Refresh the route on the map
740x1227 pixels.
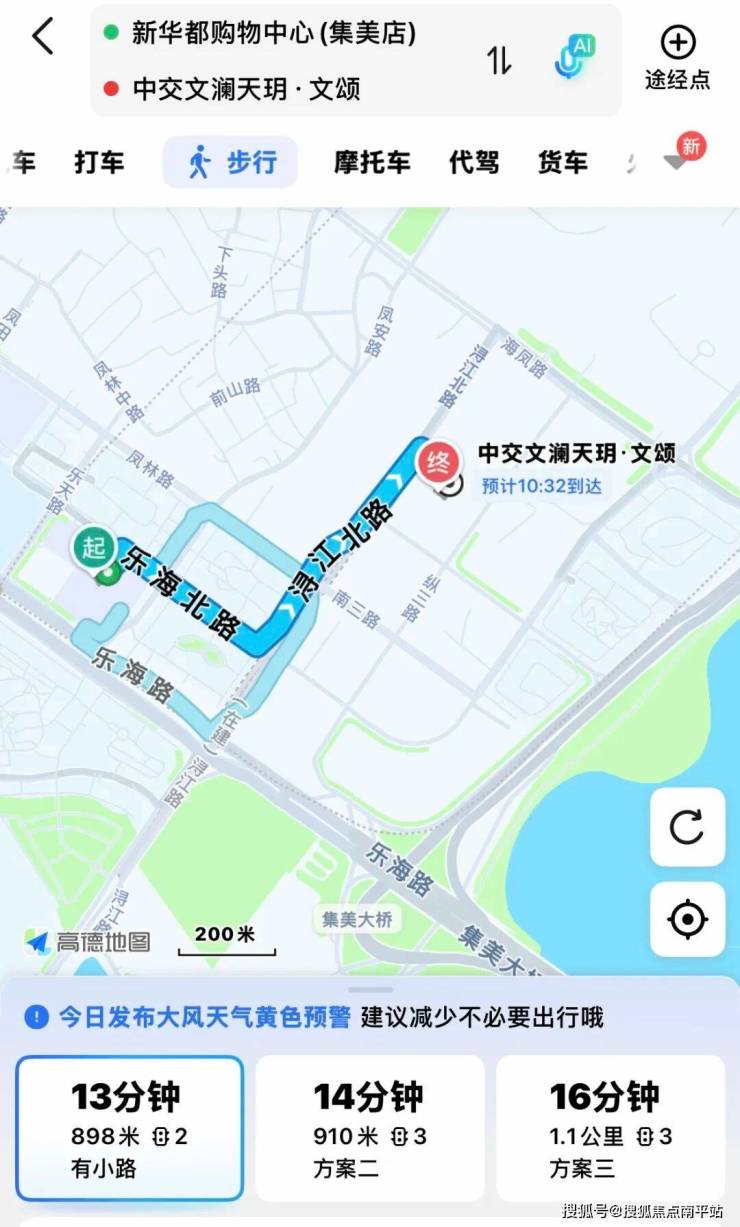(687, 827)
